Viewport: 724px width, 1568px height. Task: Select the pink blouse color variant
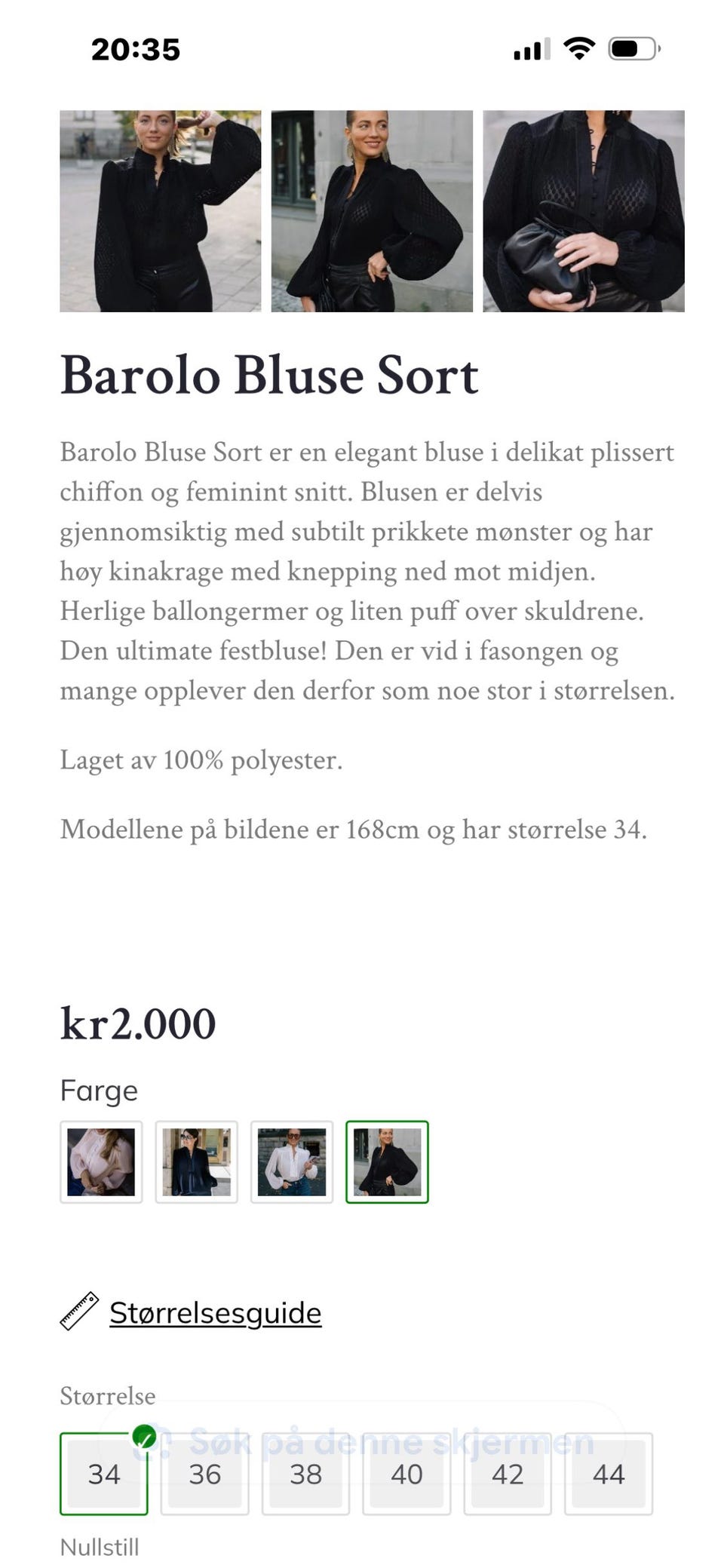point(100,1161)
